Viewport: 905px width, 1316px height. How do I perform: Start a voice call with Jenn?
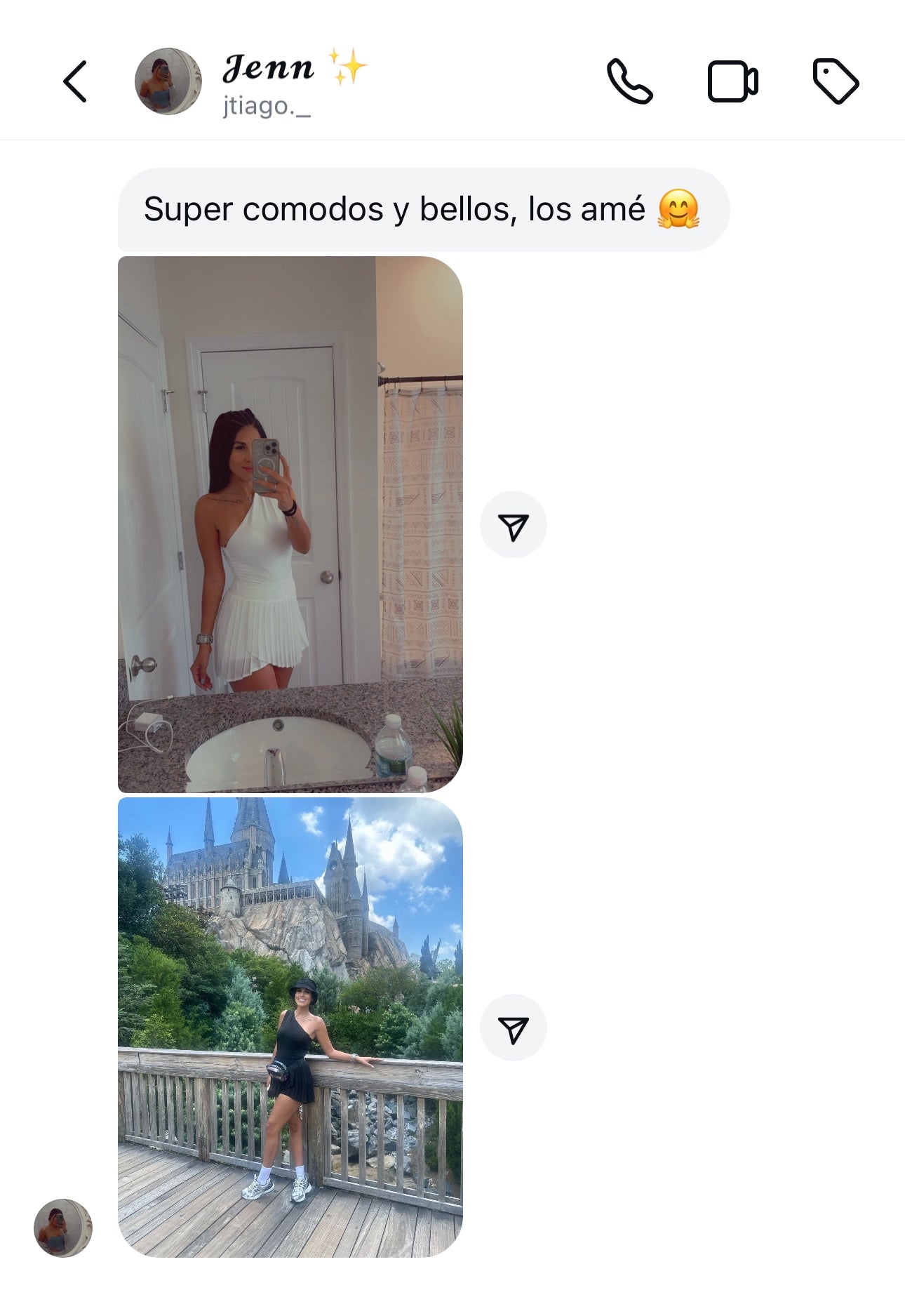(x=629, y=81)
